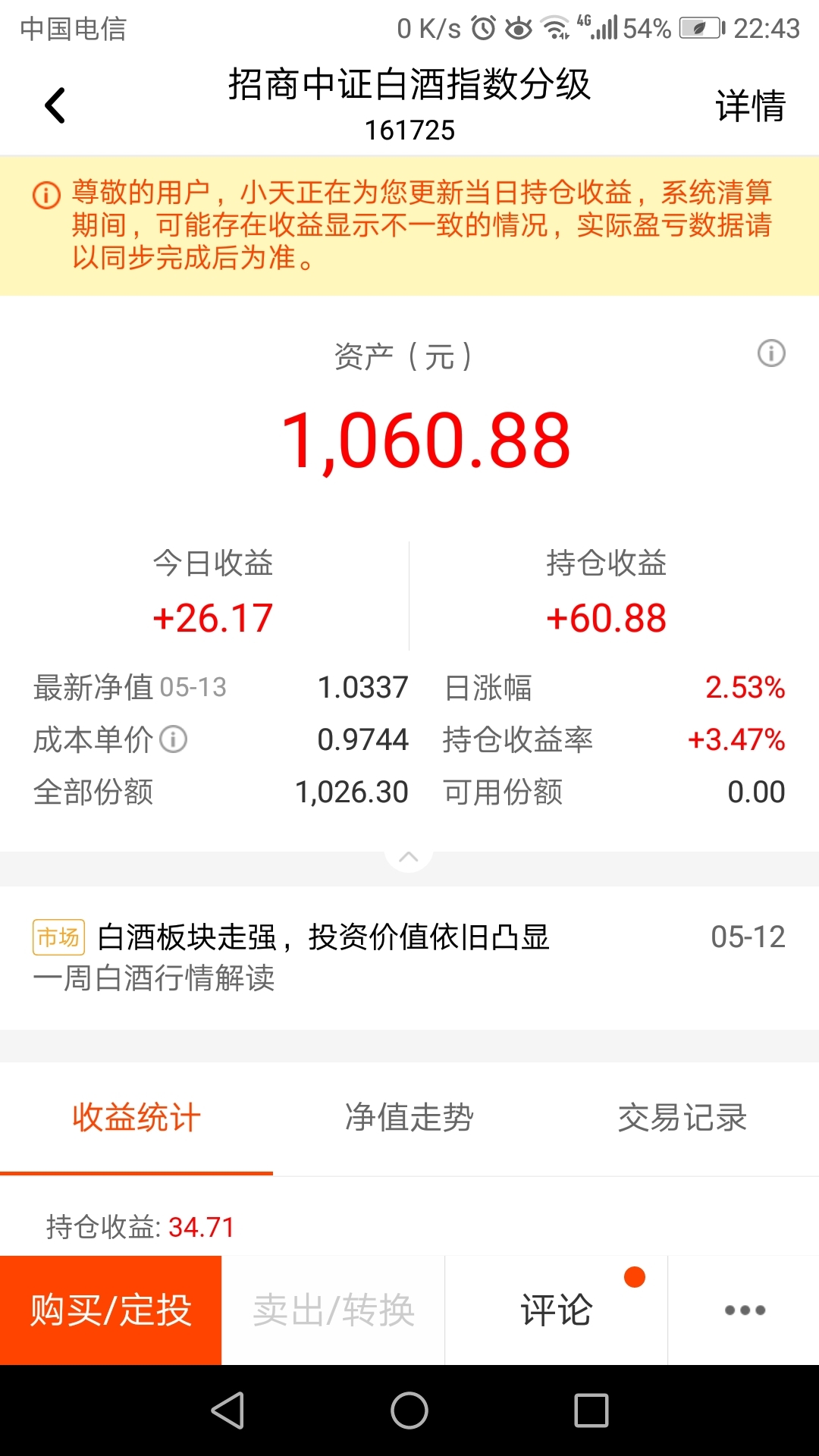
Task: Select the 收益统计 tab
Action: point(136,1118)
